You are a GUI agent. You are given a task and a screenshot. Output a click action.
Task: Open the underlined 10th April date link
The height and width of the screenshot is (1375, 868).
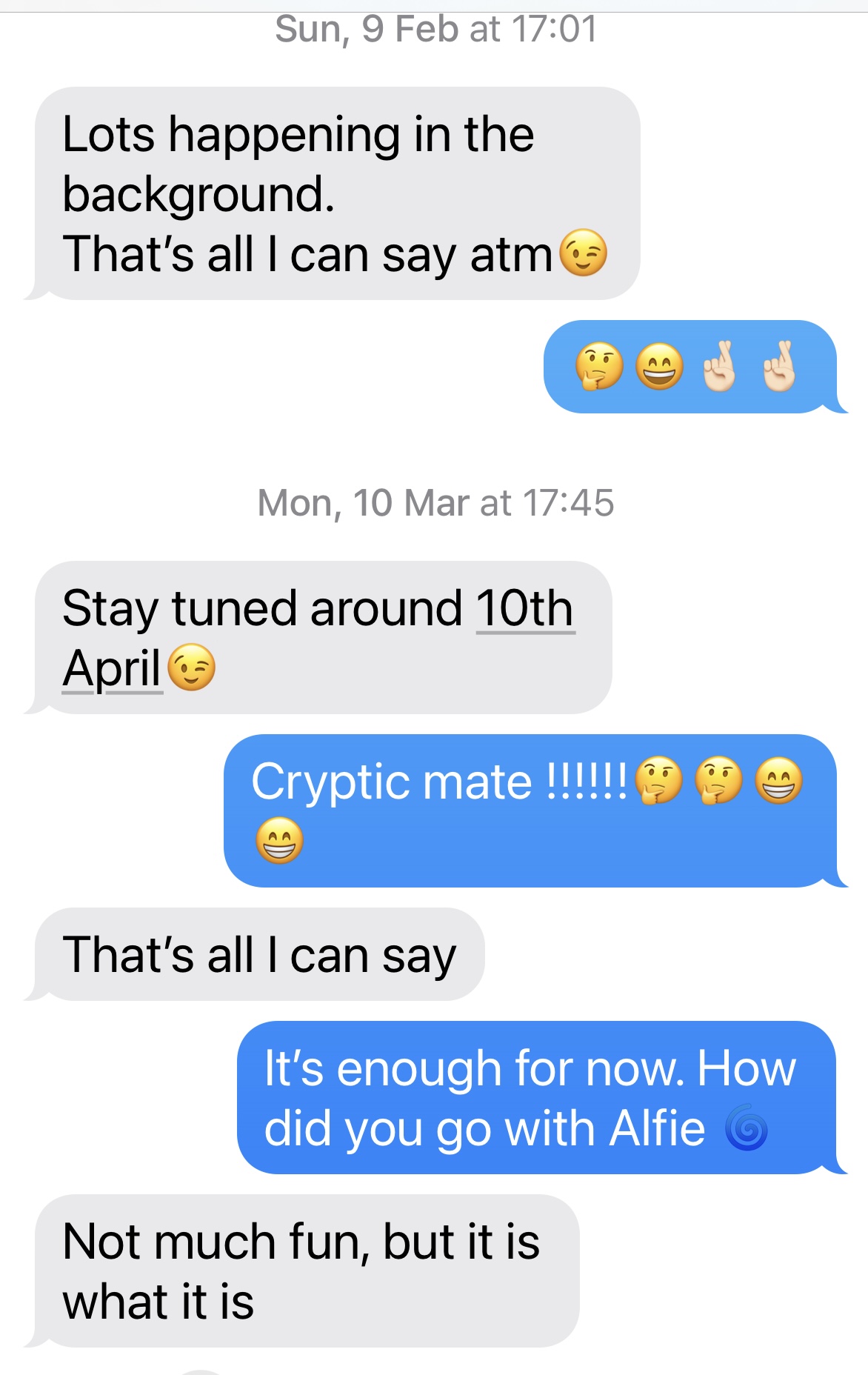click(x=524, y=609)
